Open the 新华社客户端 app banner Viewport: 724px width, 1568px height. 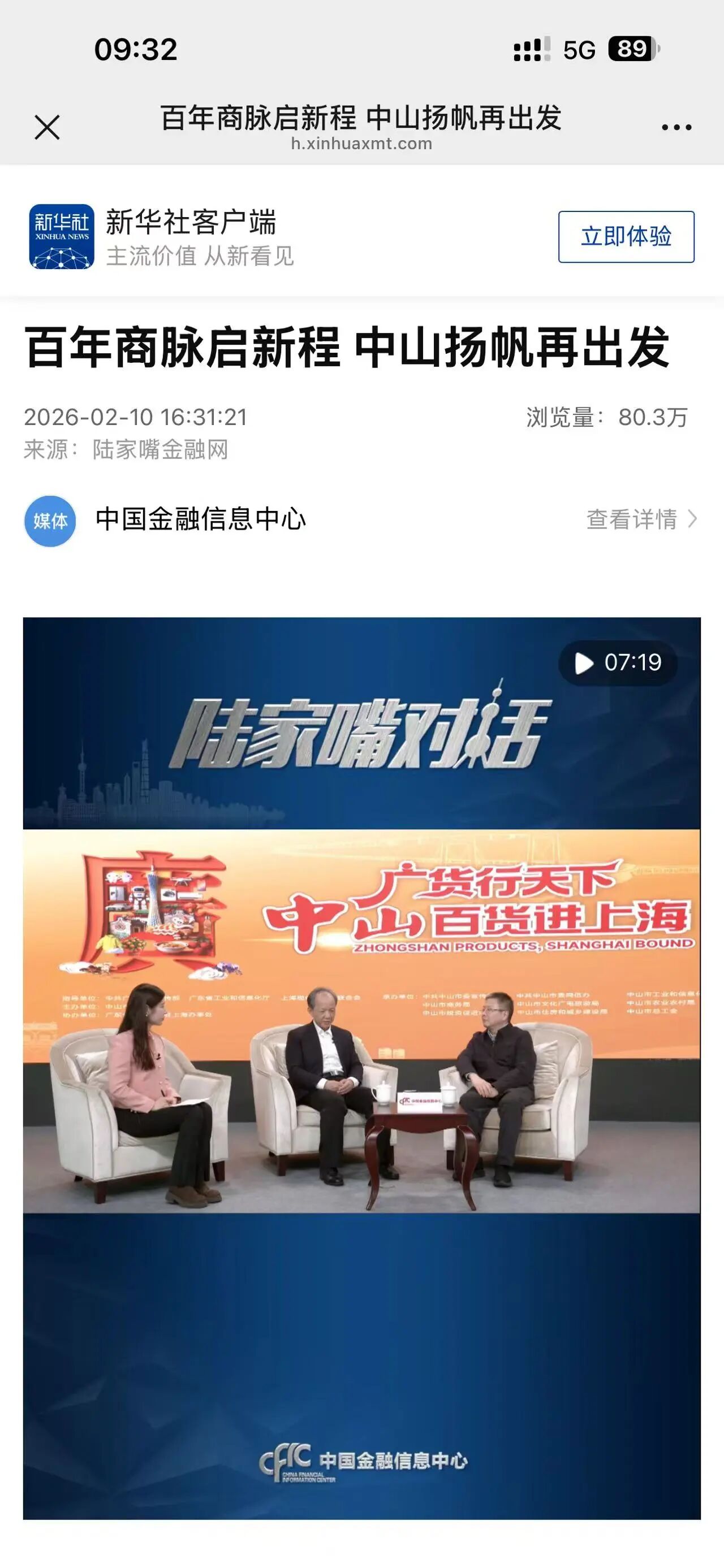pos(190,237)
